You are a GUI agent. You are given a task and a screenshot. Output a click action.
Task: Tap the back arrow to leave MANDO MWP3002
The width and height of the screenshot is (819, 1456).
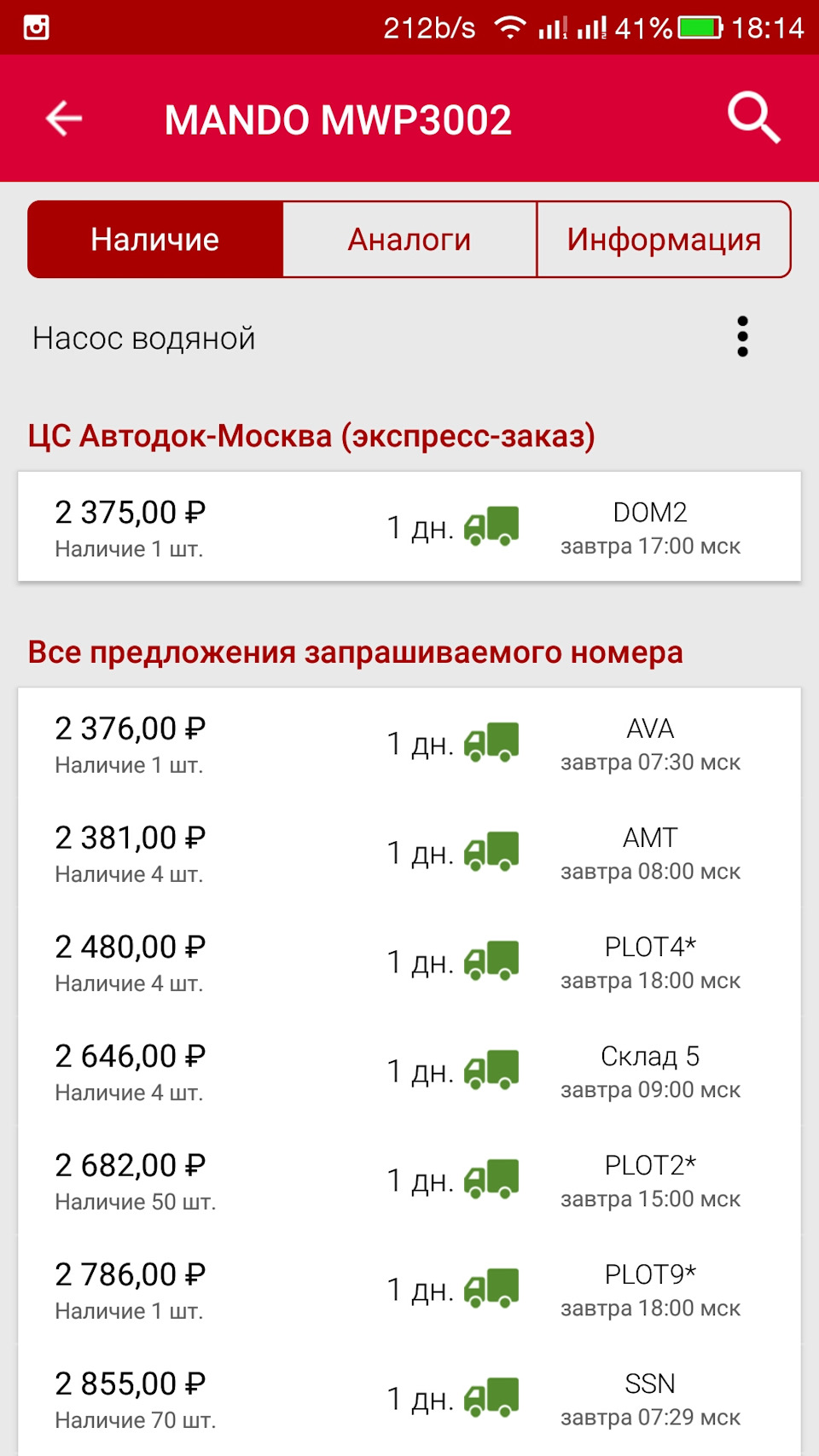pos(62,119)
